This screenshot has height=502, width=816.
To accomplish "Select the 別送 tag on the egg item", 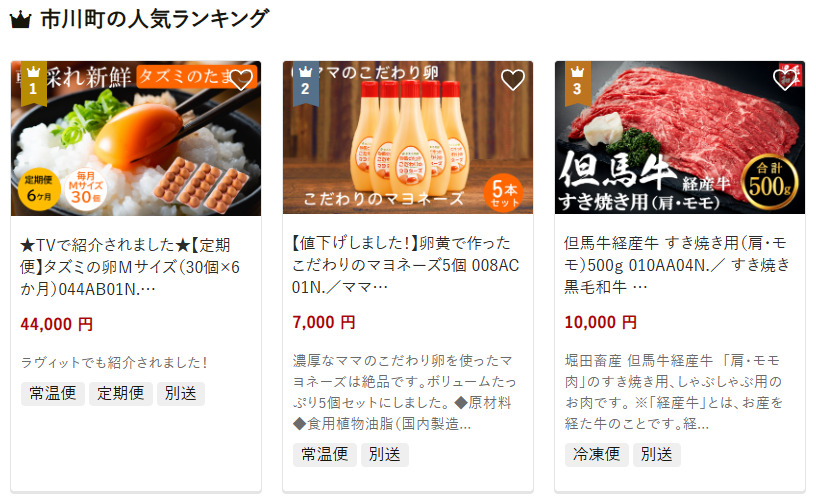I will [181, 393].
